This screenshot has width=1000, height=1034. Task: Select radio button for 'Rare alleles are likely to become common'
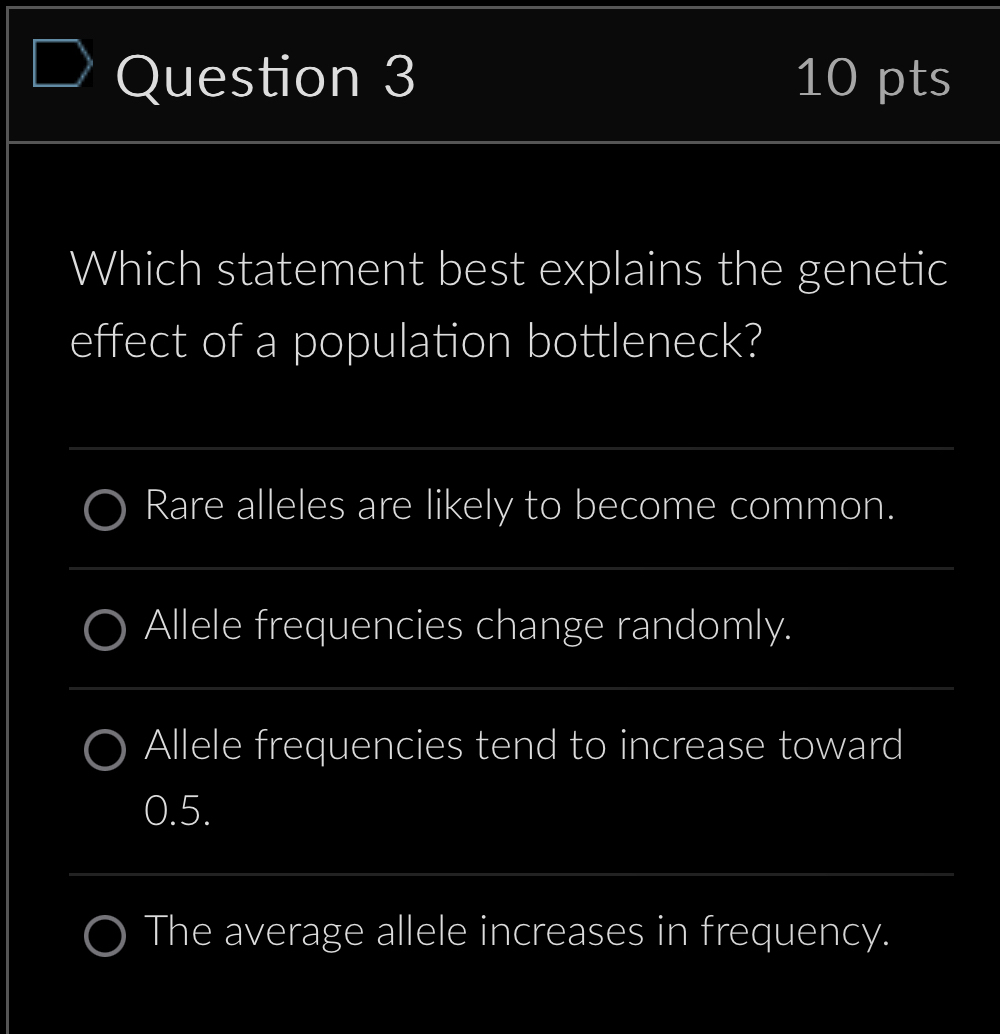coord(104,511)
